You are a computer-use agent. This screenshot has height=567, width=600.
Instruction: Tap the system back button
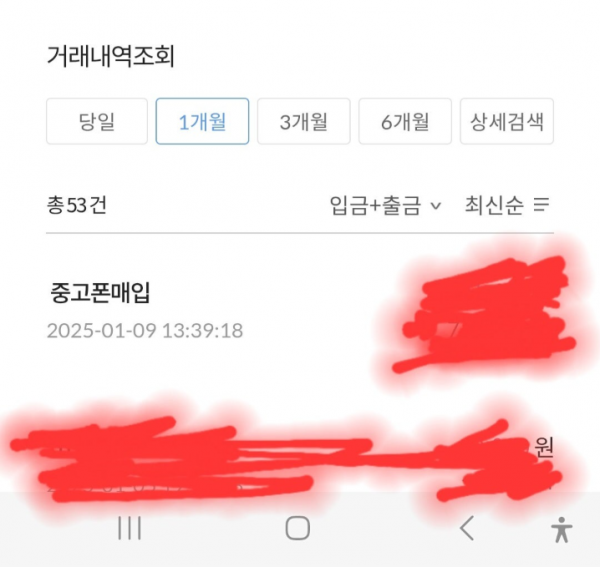(x=466, y=529)
